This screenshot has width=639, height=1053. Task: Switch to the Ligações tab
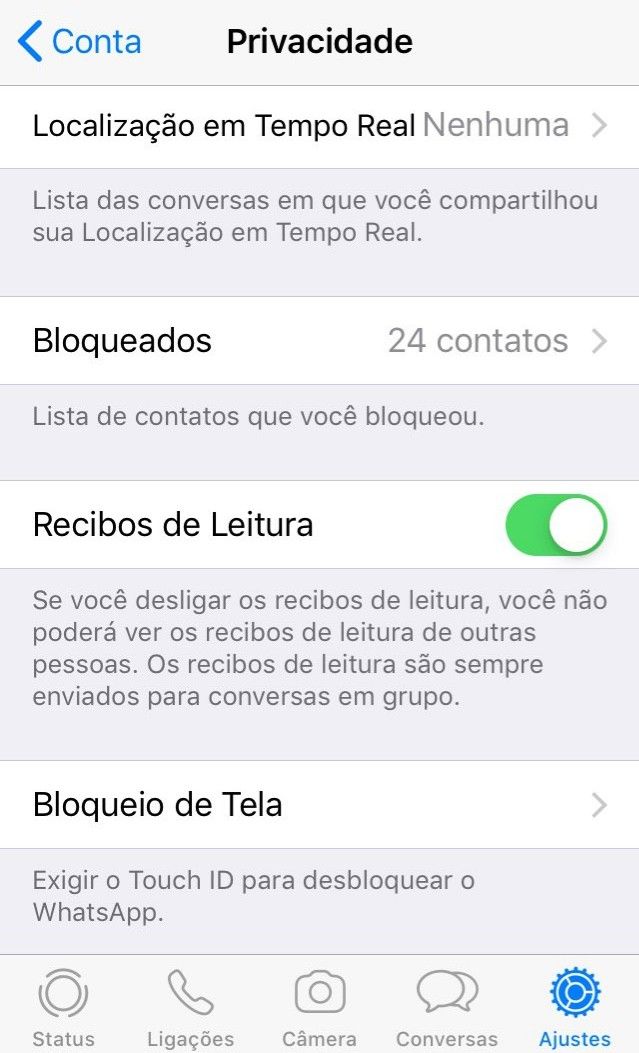tap(190, 1006)
